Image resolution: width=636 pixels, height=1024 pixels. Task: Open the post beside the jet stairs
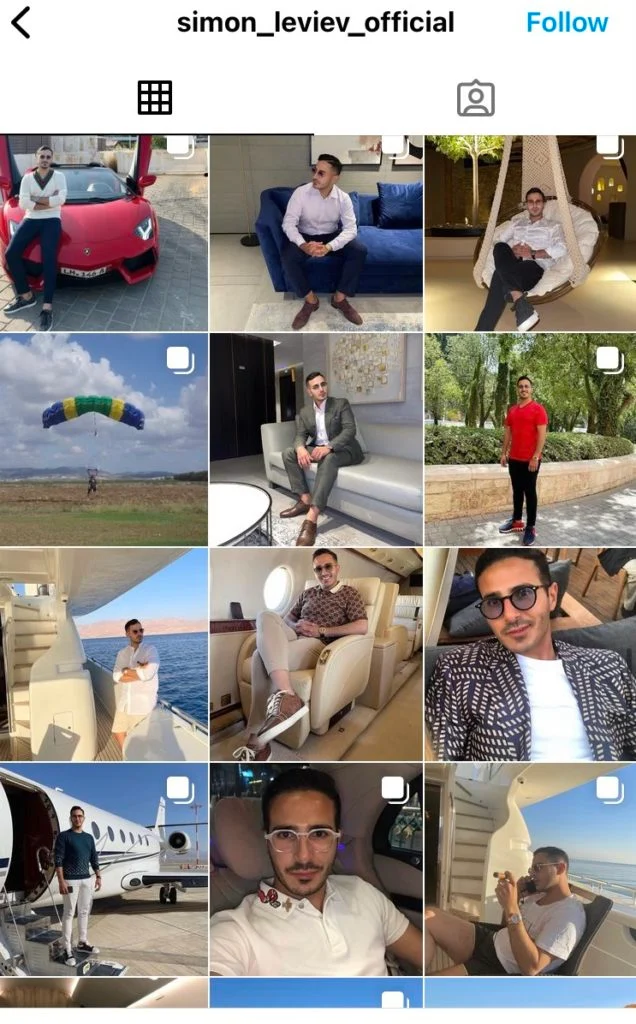104,869
